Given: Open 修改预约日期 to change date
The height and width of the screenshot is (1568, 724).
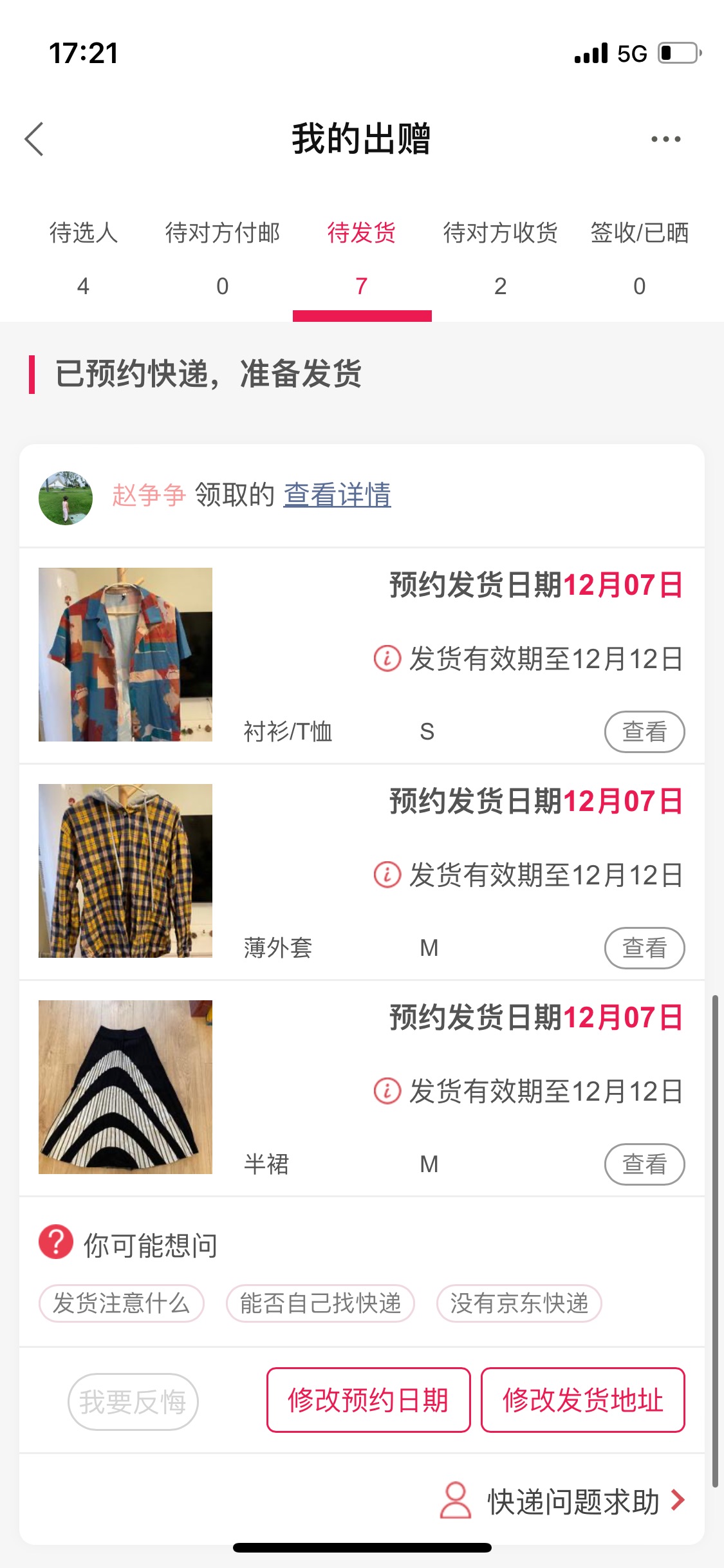Looking at the screenshot, I should [x=369, y=1400].
